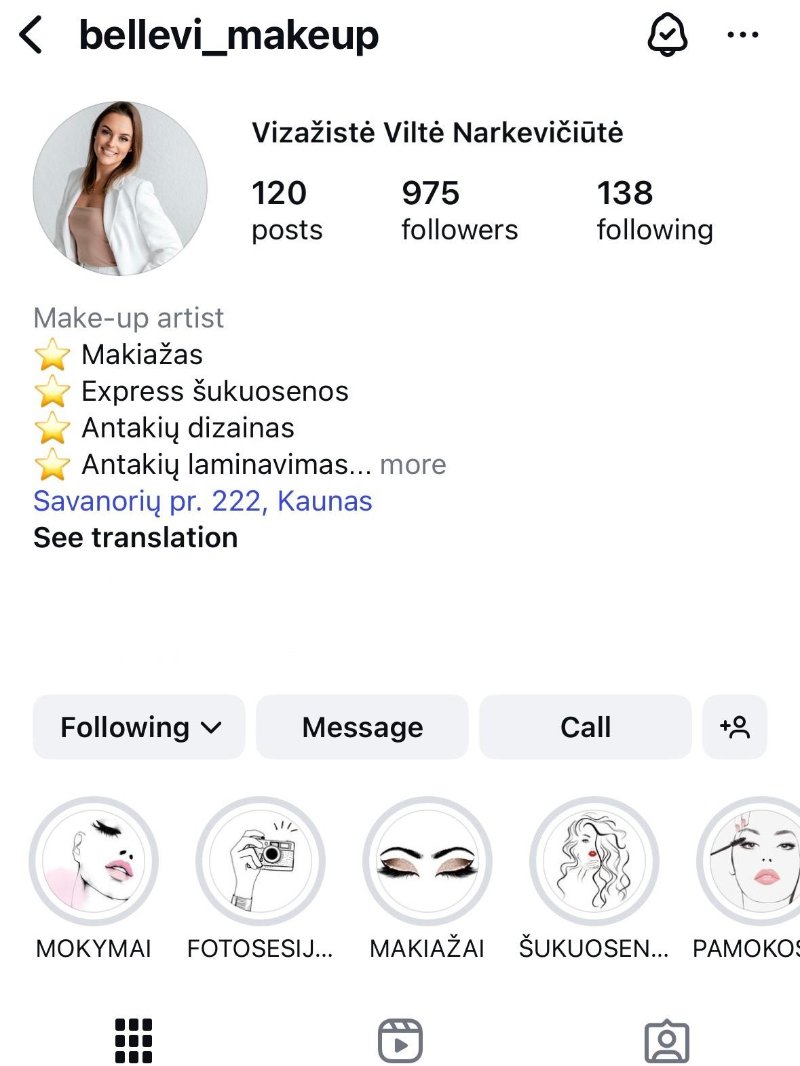See translation of the bio
The height and width of the screenshot is (1066, 800).
click(x=135, y=538)
